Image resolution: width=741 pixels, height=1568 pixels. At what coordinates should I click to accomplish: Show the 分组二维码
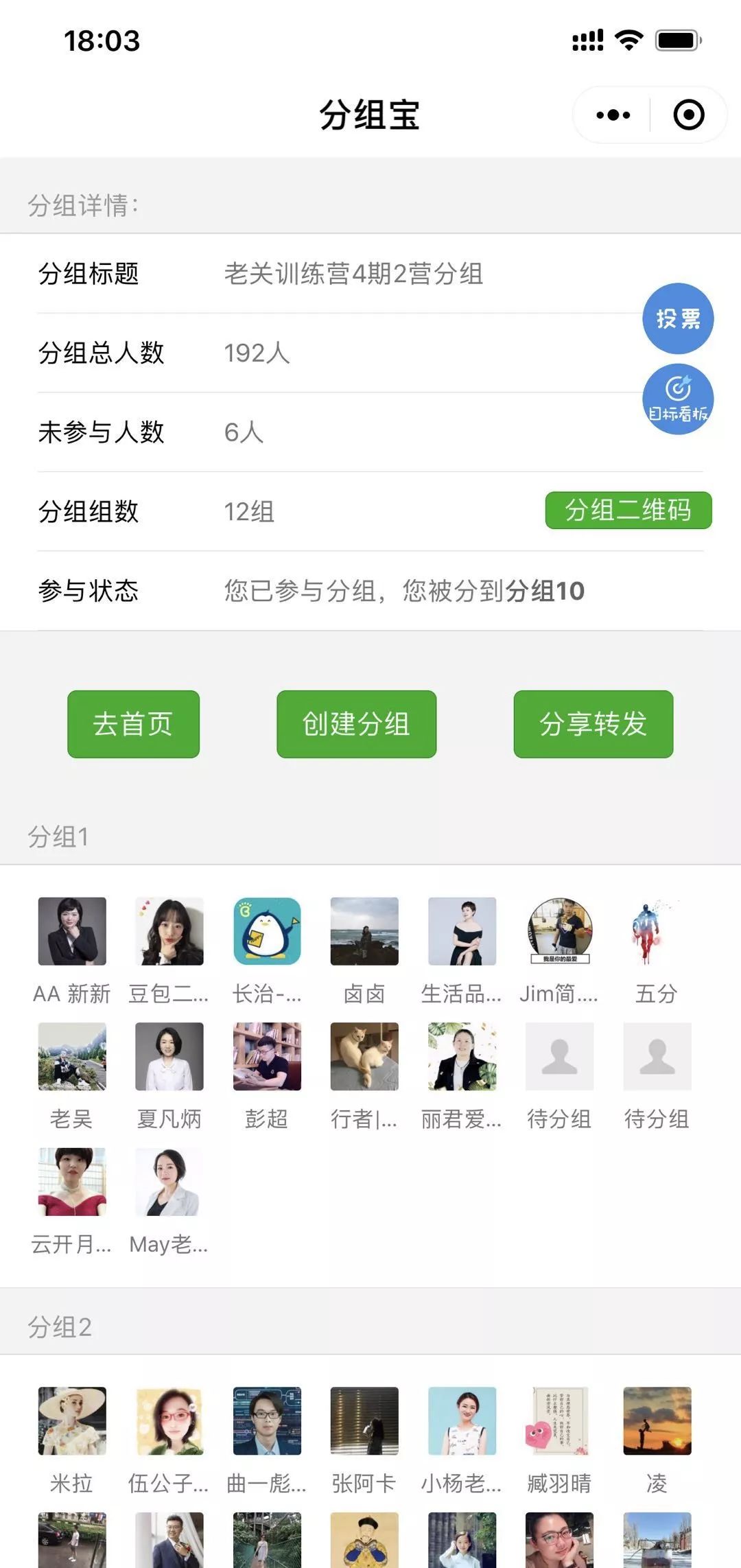628,511
